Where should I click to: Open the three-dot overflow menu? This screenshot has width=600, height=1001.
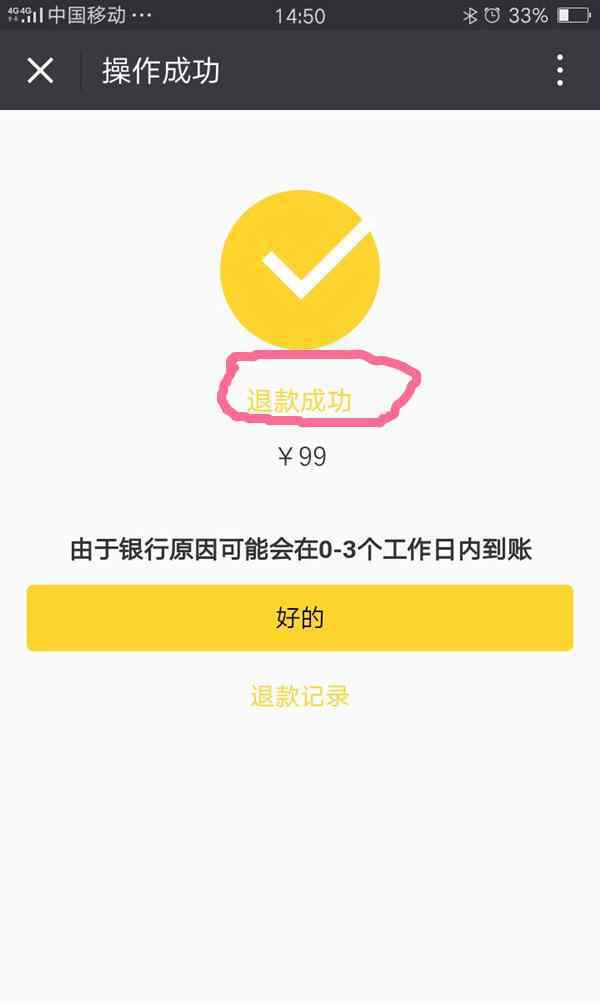coord(560,71)
